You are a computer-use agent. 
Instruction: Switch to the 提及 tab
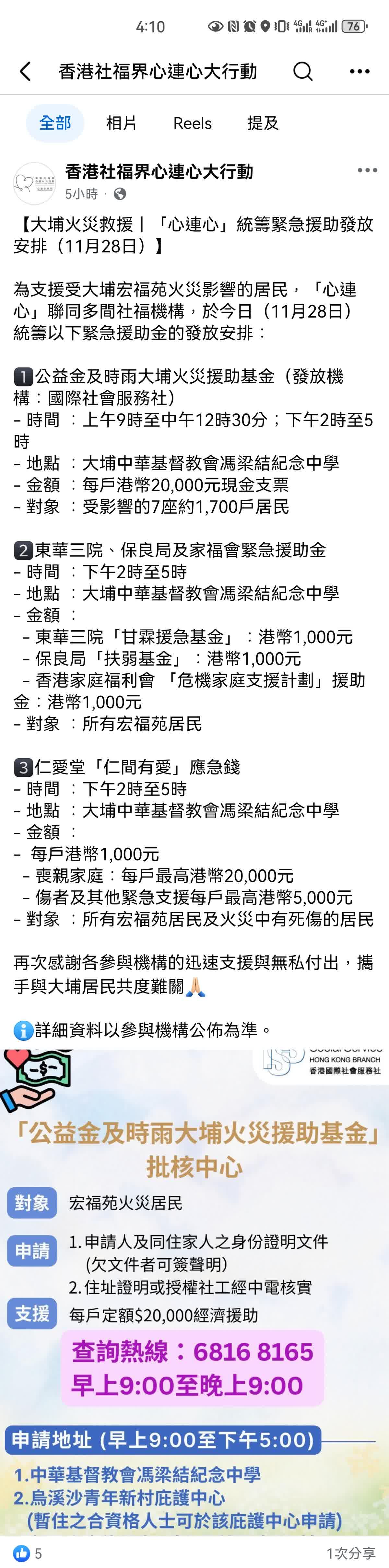[x=262, y=123]
